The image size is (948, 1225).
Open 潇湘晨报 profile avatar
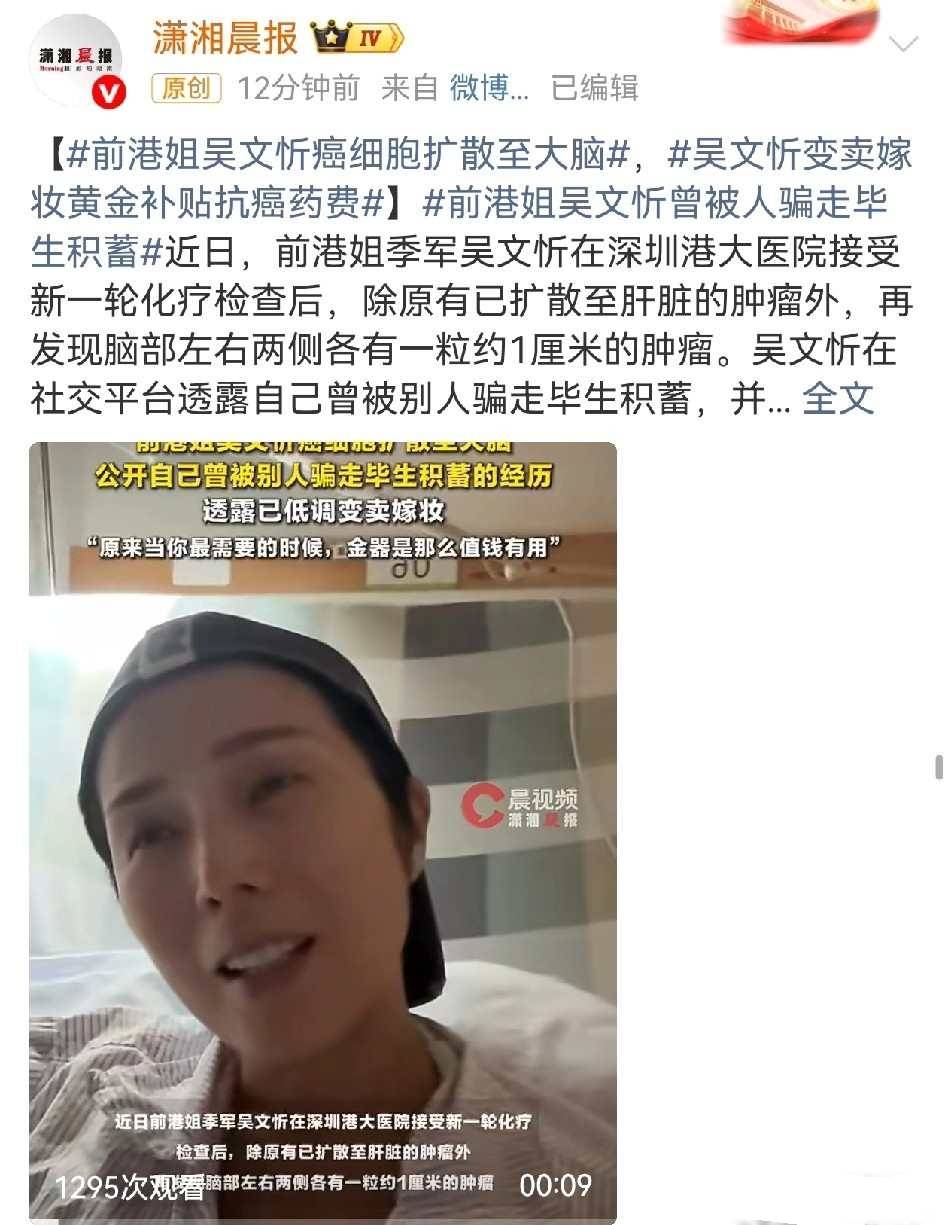click(78, 59)
